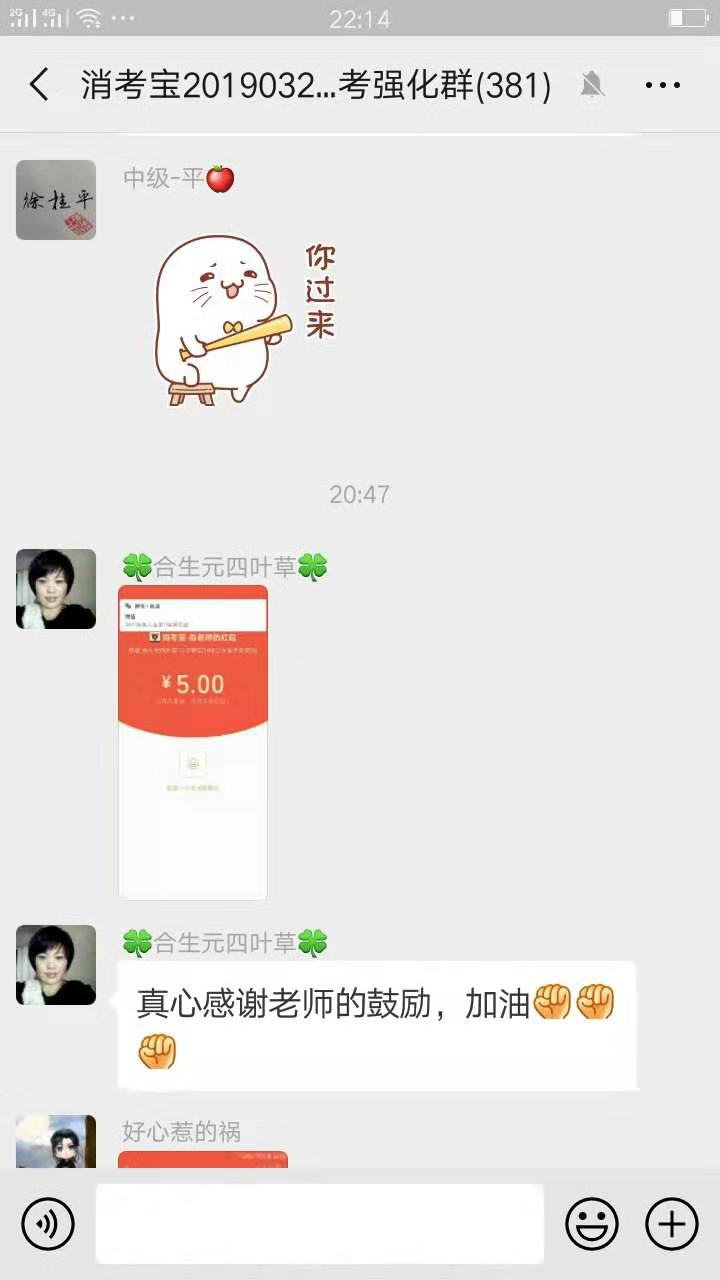Open 合生元四叶草 avatar beside the screenshot
The height and width of the screenshot is (1280, 720).
pos(56,589)
